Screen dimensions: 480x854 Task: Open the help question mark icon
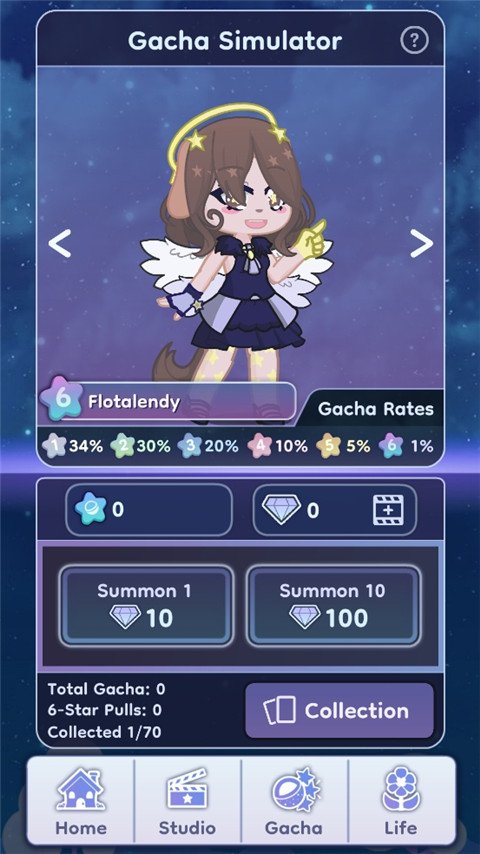[x=414, y=40]
